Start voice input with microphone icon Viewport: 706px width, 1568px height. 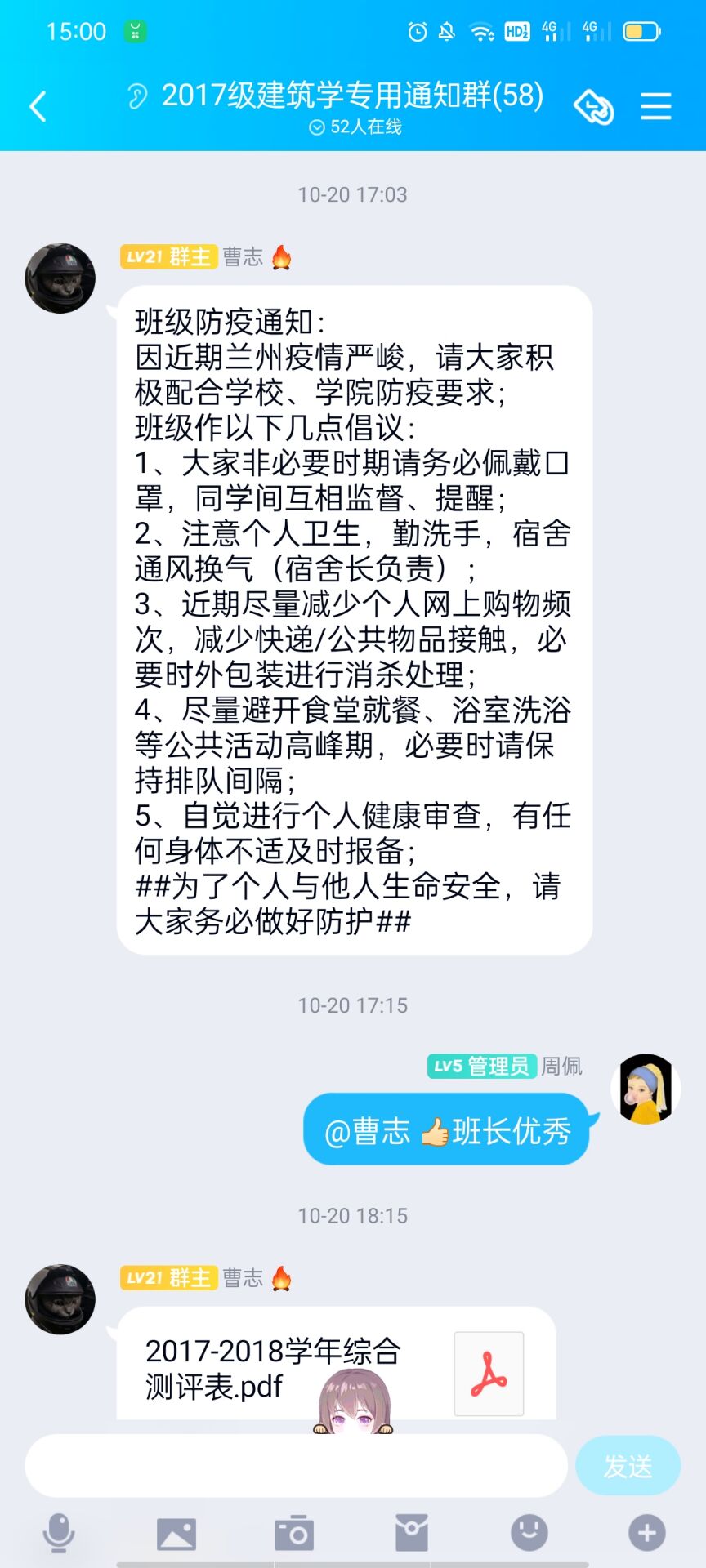(x=59, y=1533)
